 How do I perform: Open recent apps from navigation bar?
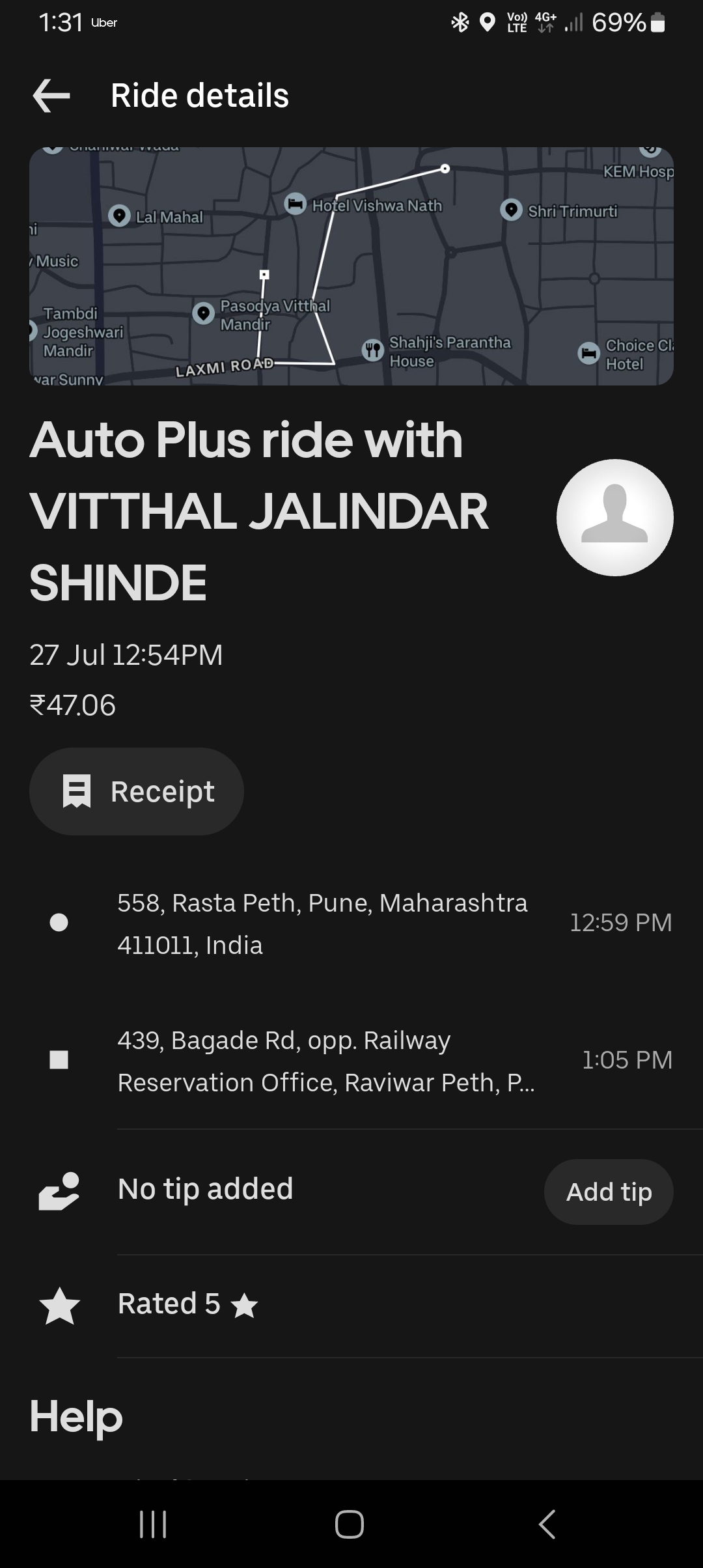point(154,1524)
